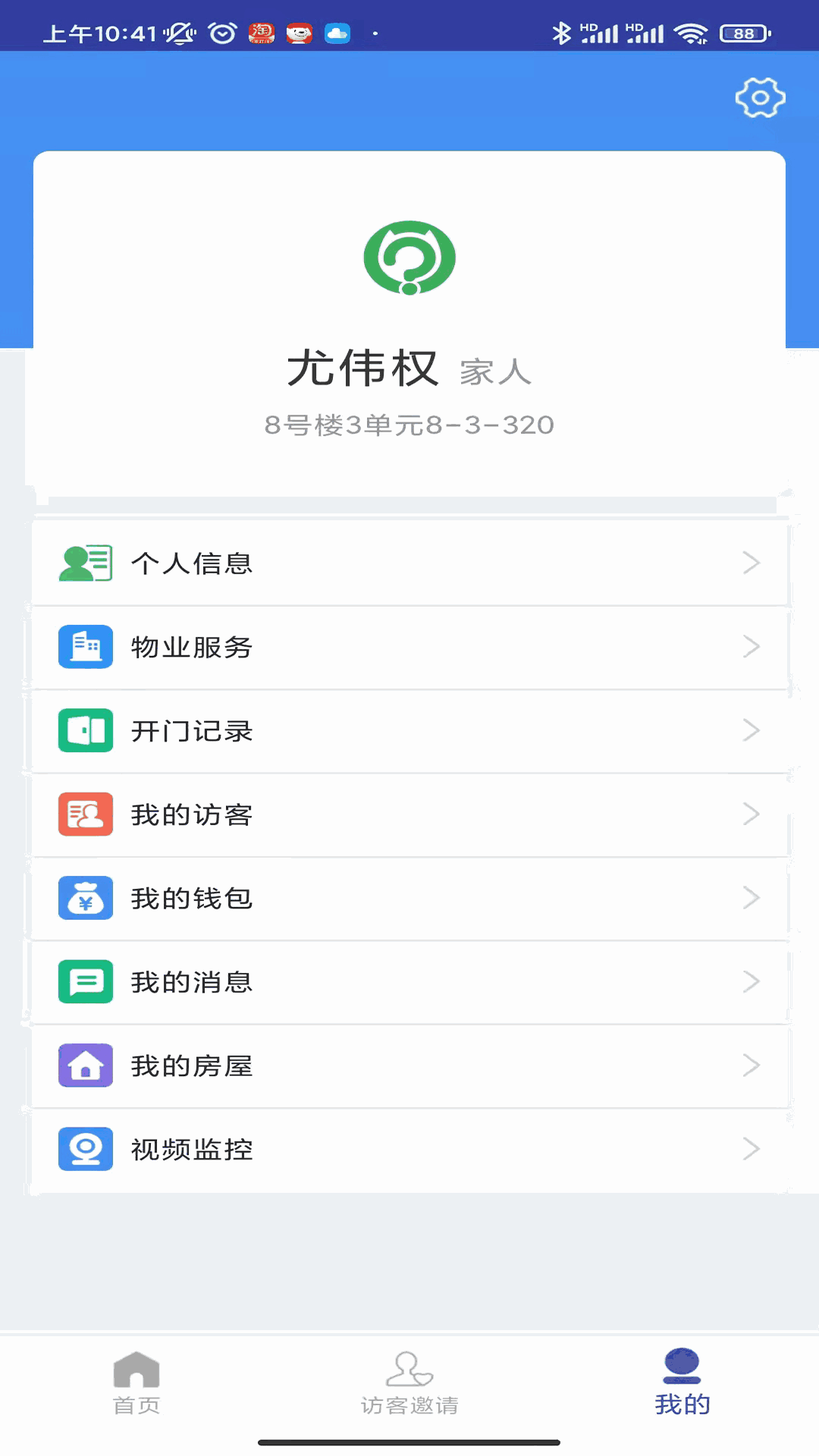View 开门记录 door opening records
819x1456 pixels.
[x=409, y=731]
